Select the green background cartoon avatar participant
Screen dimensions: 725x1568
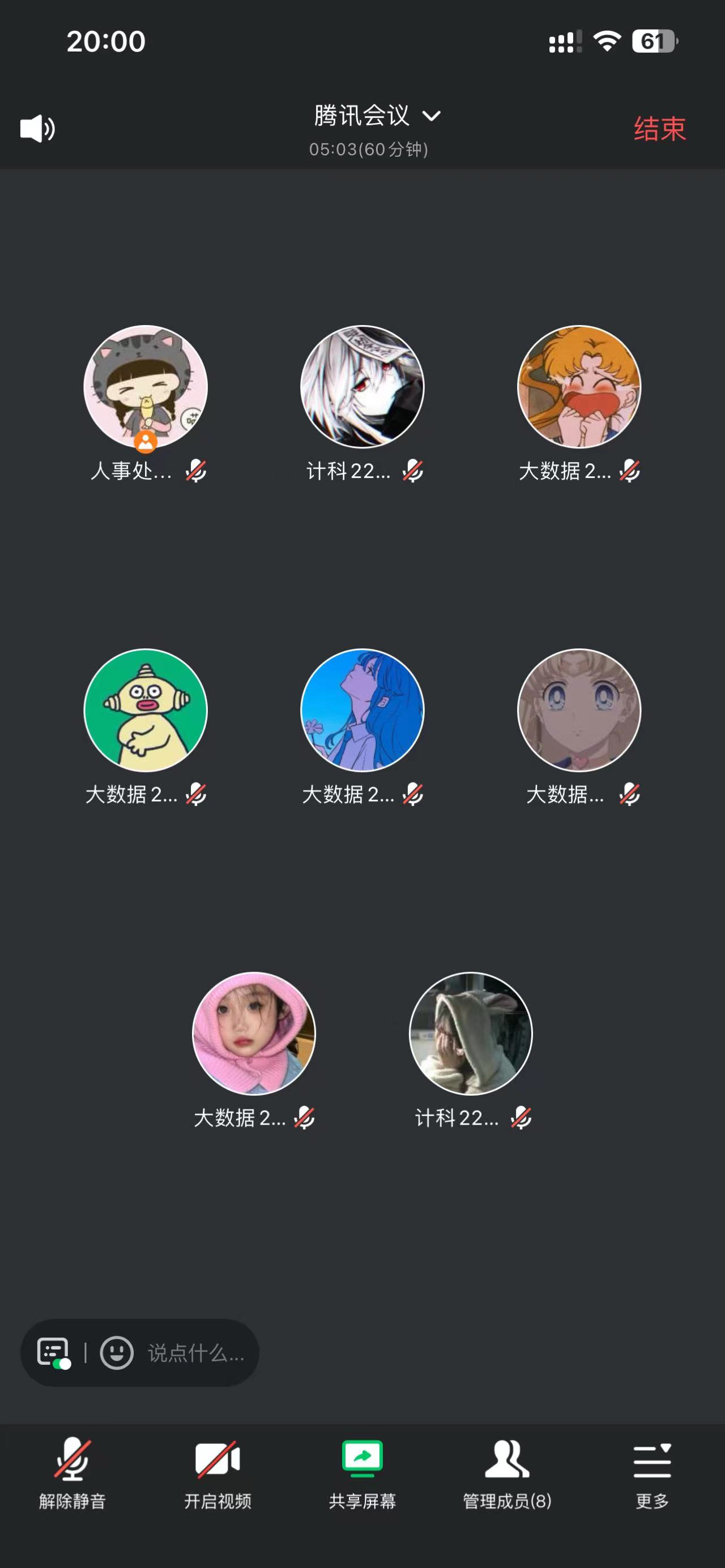146,710
